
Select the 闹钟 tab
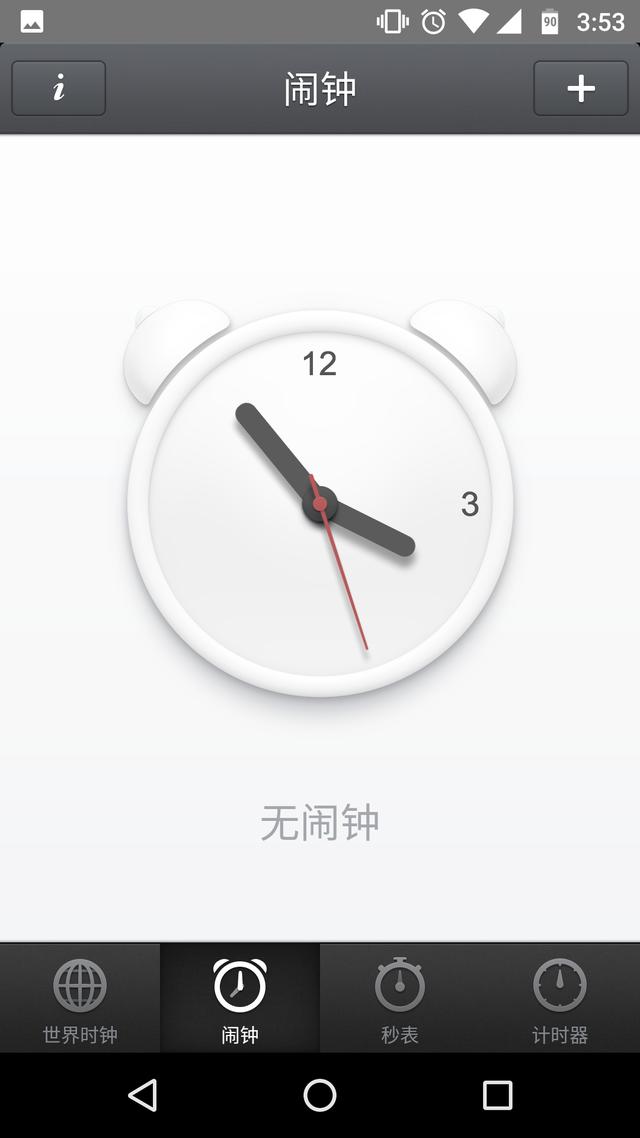[x=240, y=999]
